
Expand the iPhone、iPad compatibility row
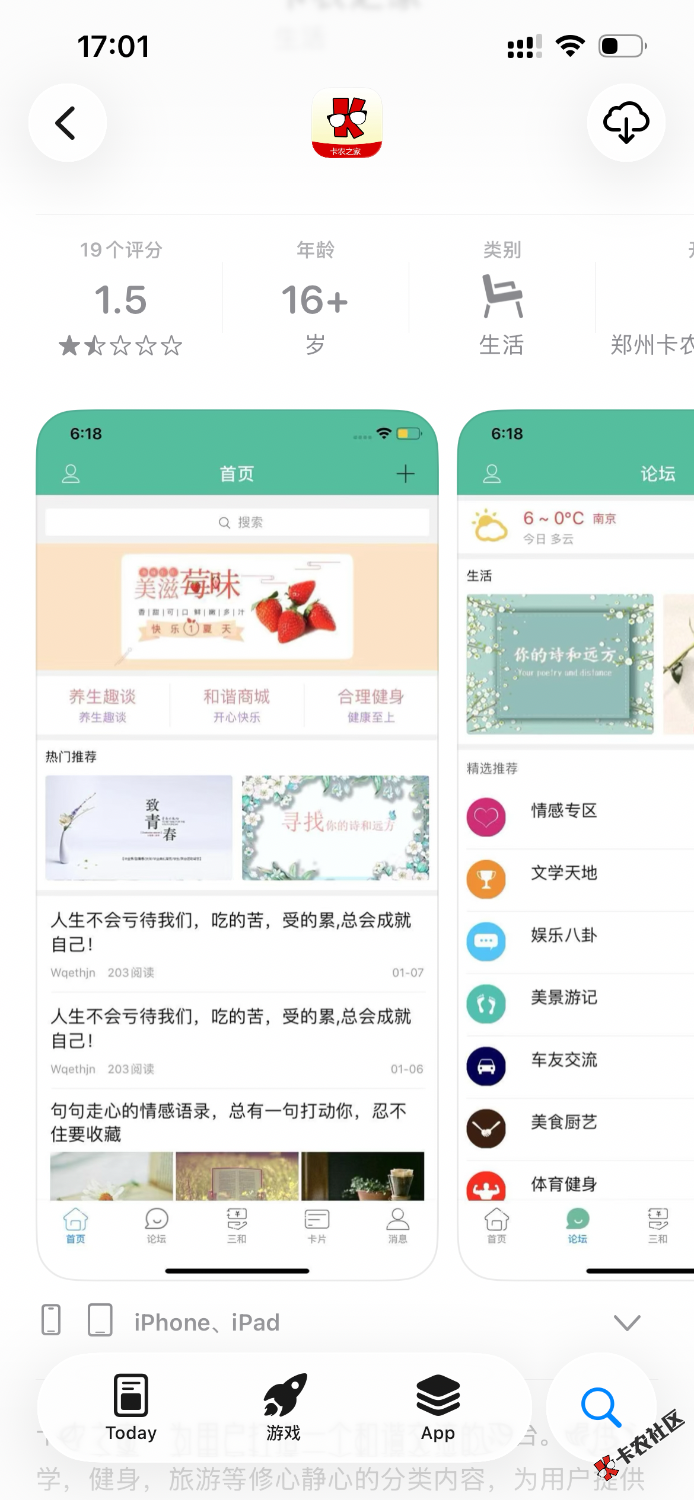point(626,1322)
